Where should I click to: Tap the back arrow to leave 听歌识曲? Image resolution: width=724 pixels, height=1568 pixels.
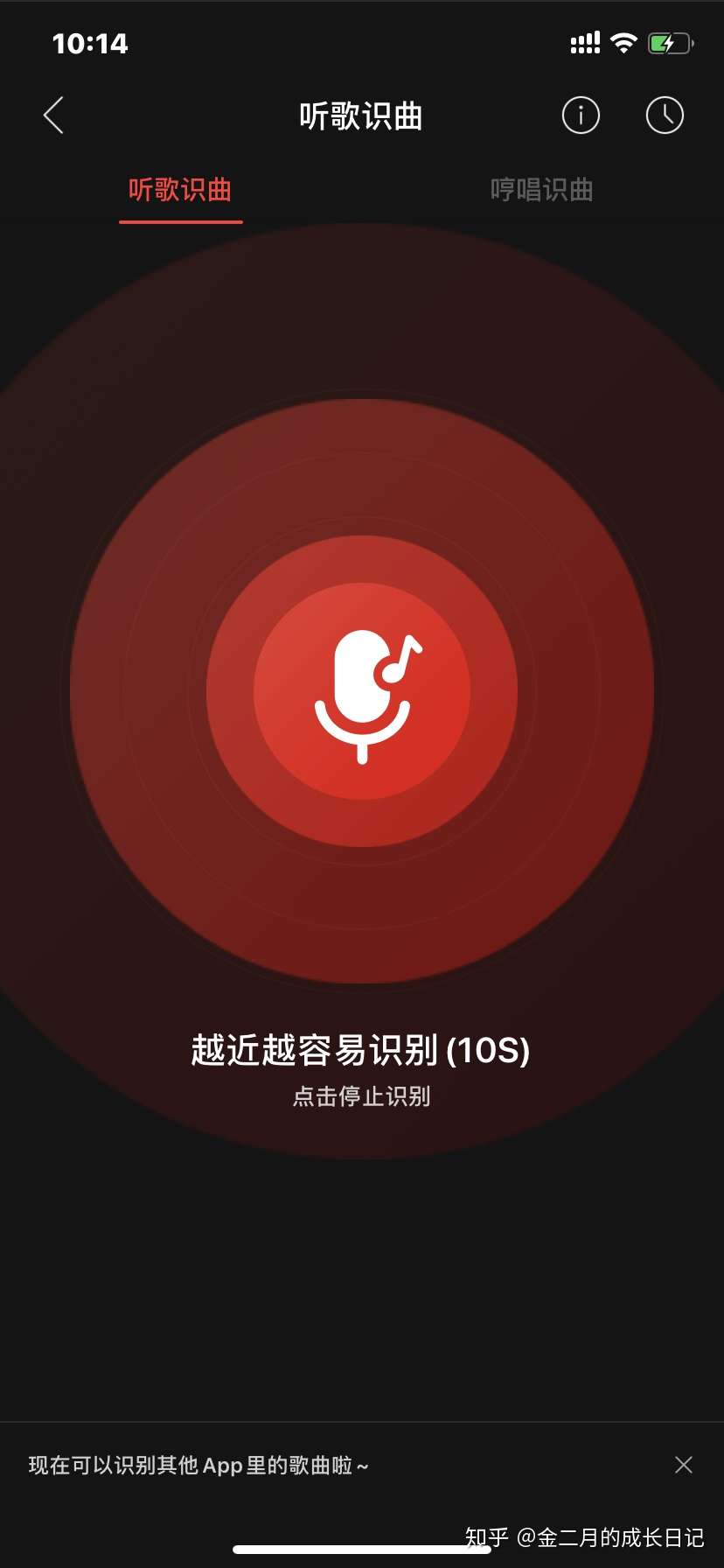tap(52, 115)
